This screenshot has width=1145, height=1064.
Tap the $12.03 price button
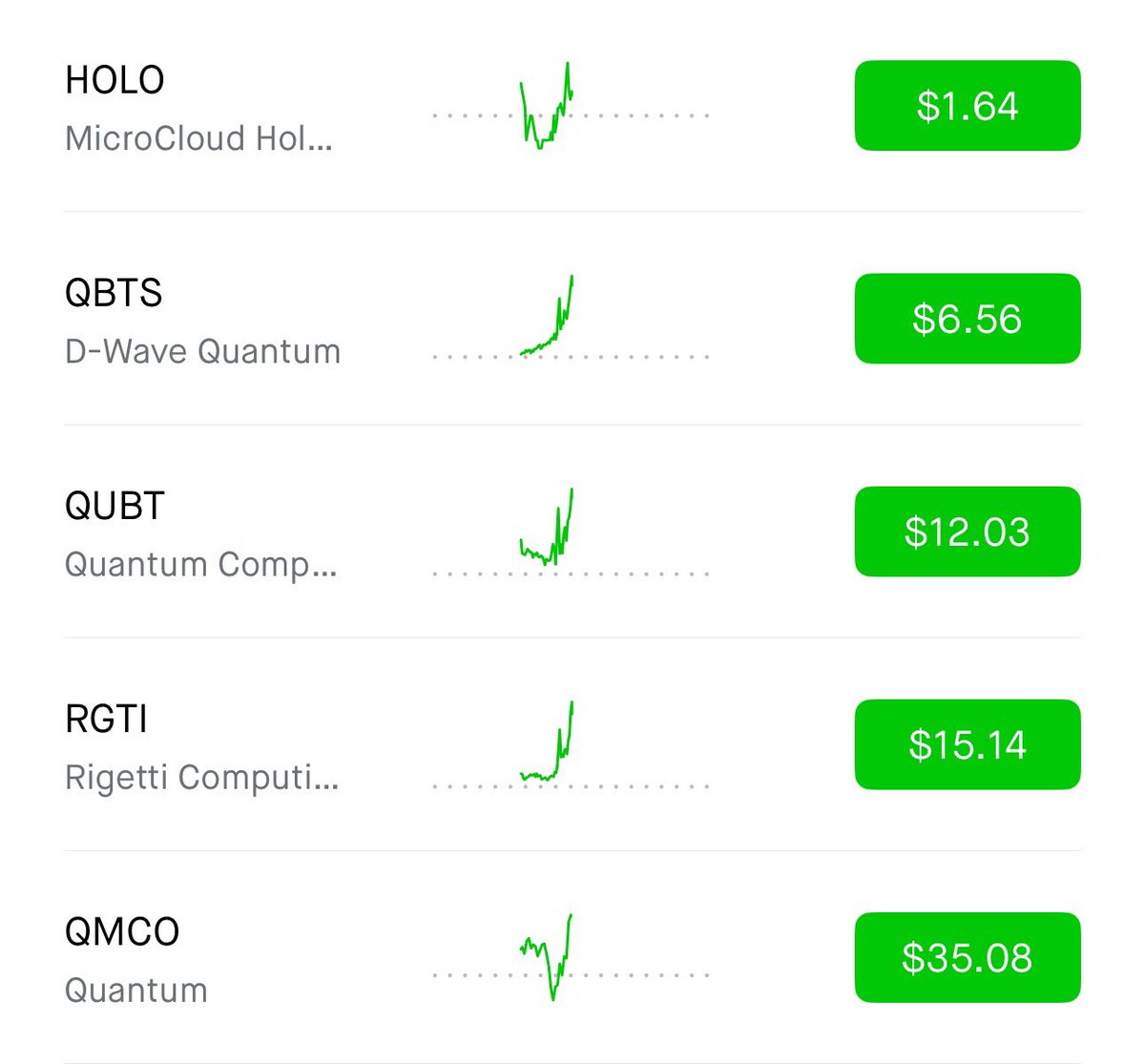coord(967,532)
